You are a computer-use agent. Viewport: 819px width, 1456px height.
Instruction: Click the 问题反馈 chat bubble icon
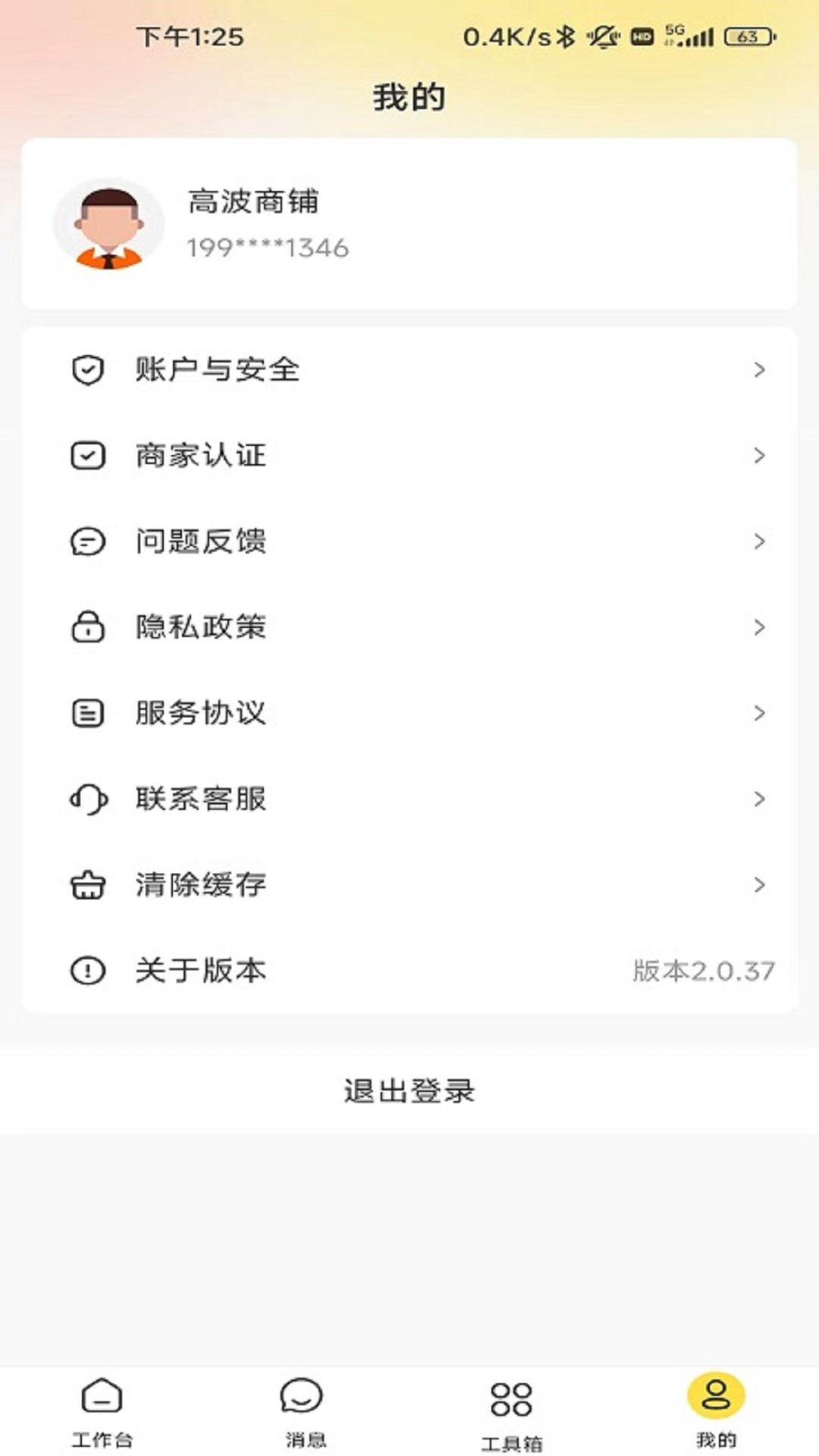coord(87,541)
